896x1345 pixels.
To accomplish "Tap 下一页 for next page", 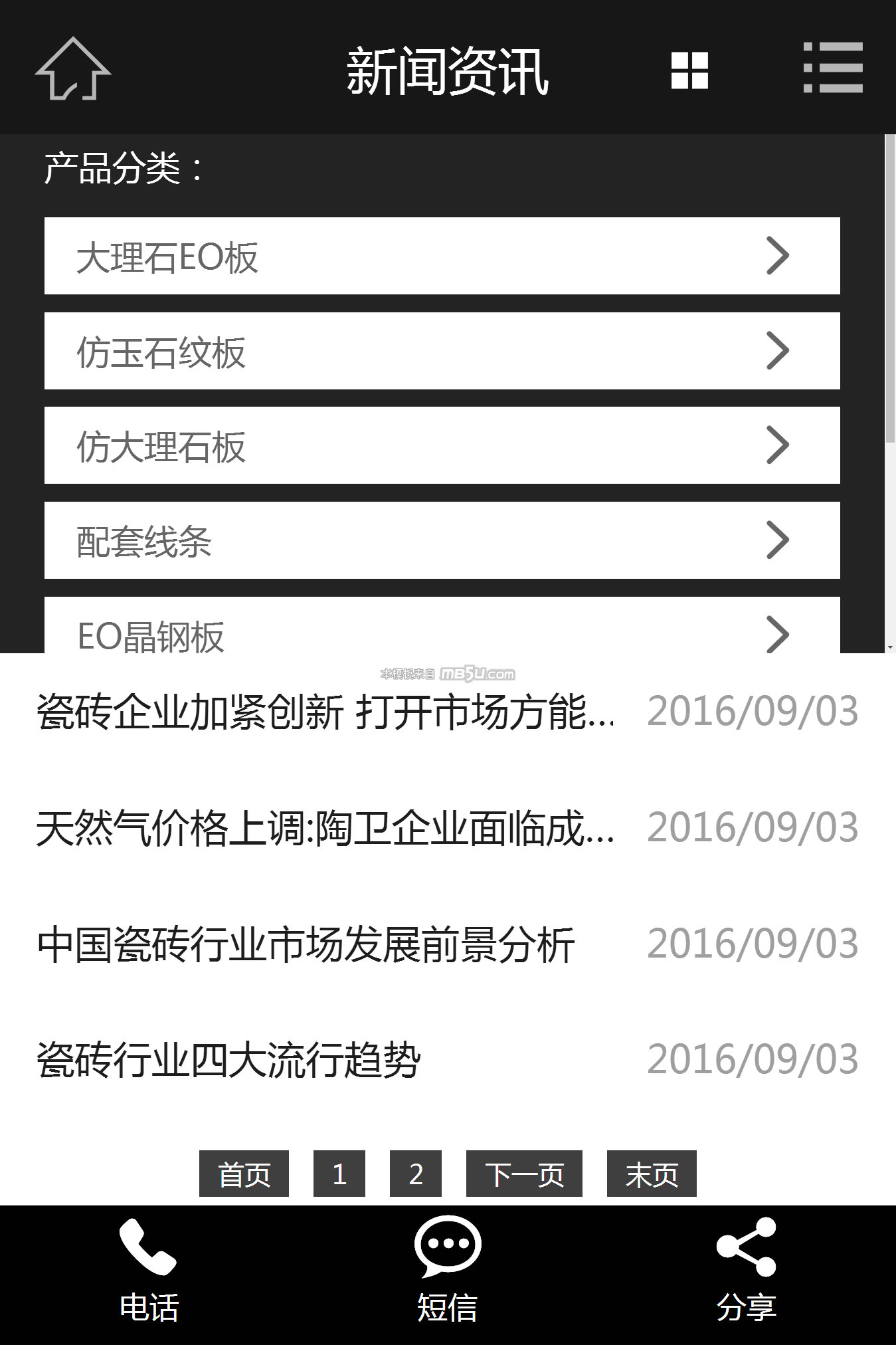I will [524, 1174].
